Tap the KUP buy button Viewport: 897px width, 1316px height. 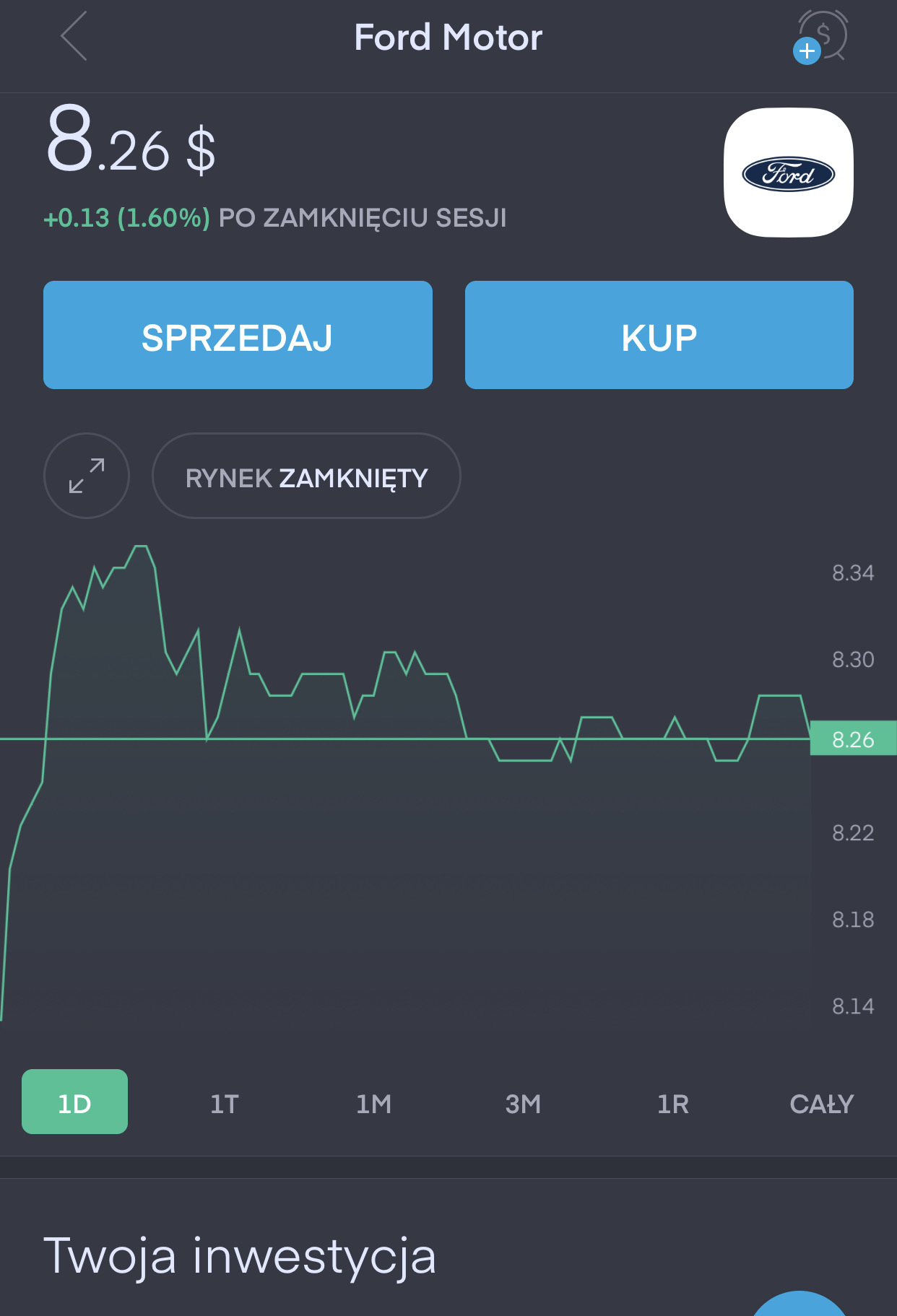pyautogui.click(x=659, y=336)
